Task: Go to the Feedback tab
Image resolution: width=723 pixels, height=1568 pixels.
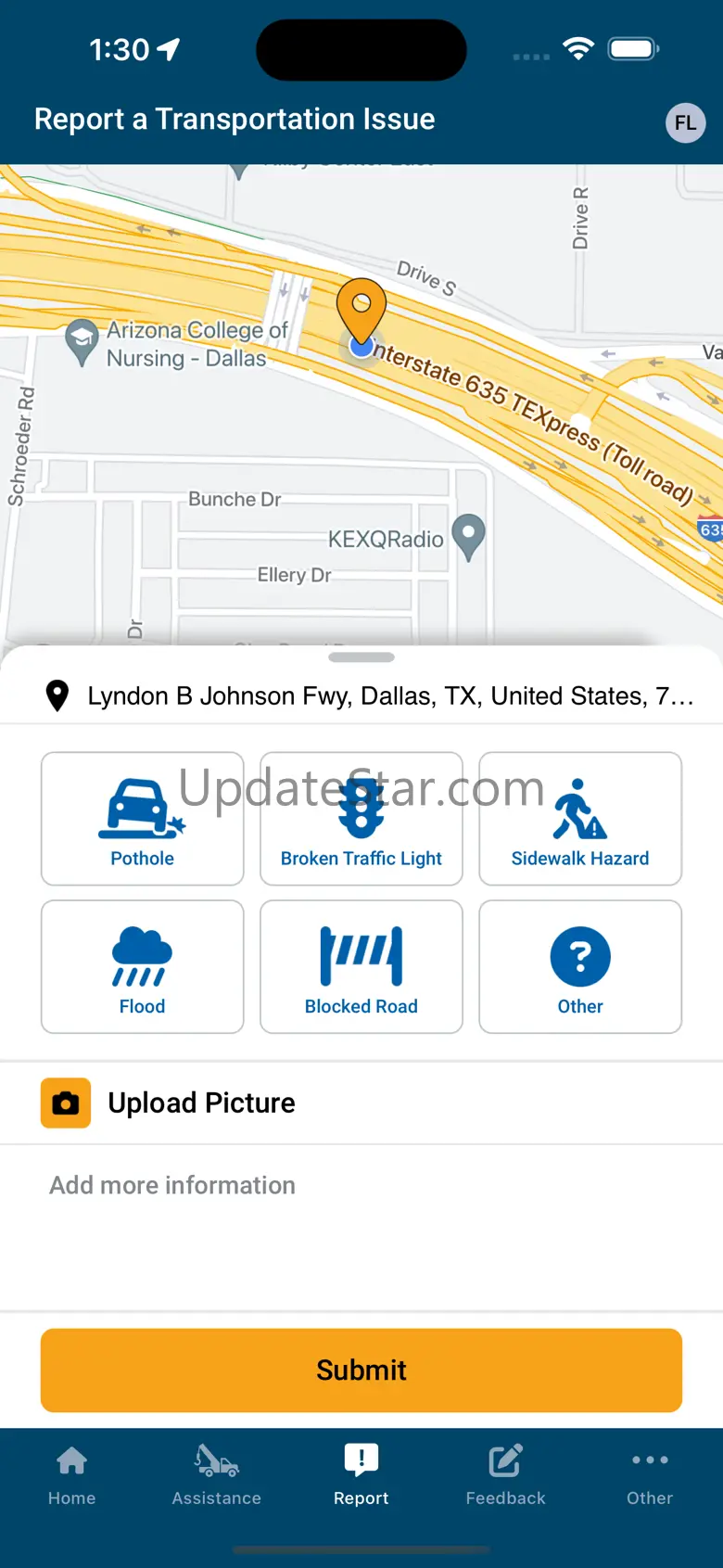Action: pos(506,1475)
